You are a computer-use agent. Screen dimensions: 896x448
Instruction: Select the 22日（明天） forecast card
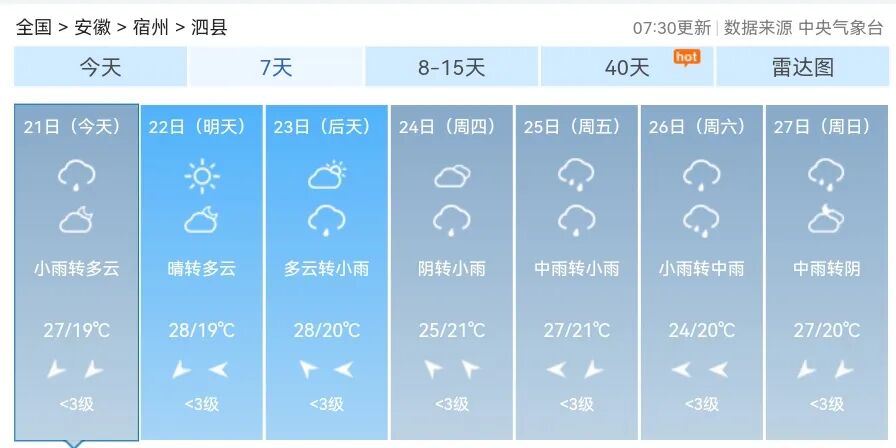(x=201, y=273)
